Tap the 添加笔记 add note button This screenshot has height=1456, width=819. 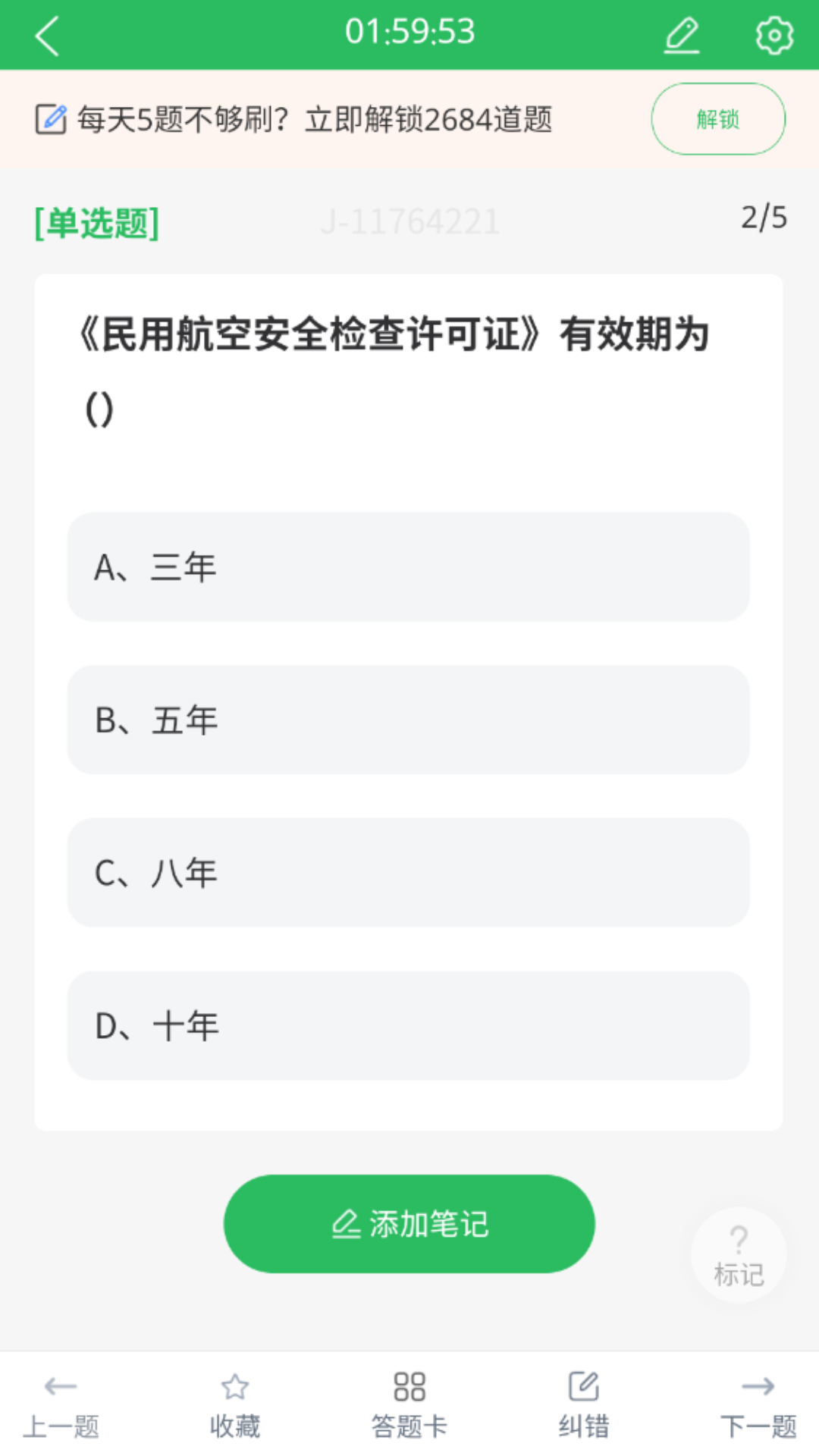point(409,1222)
